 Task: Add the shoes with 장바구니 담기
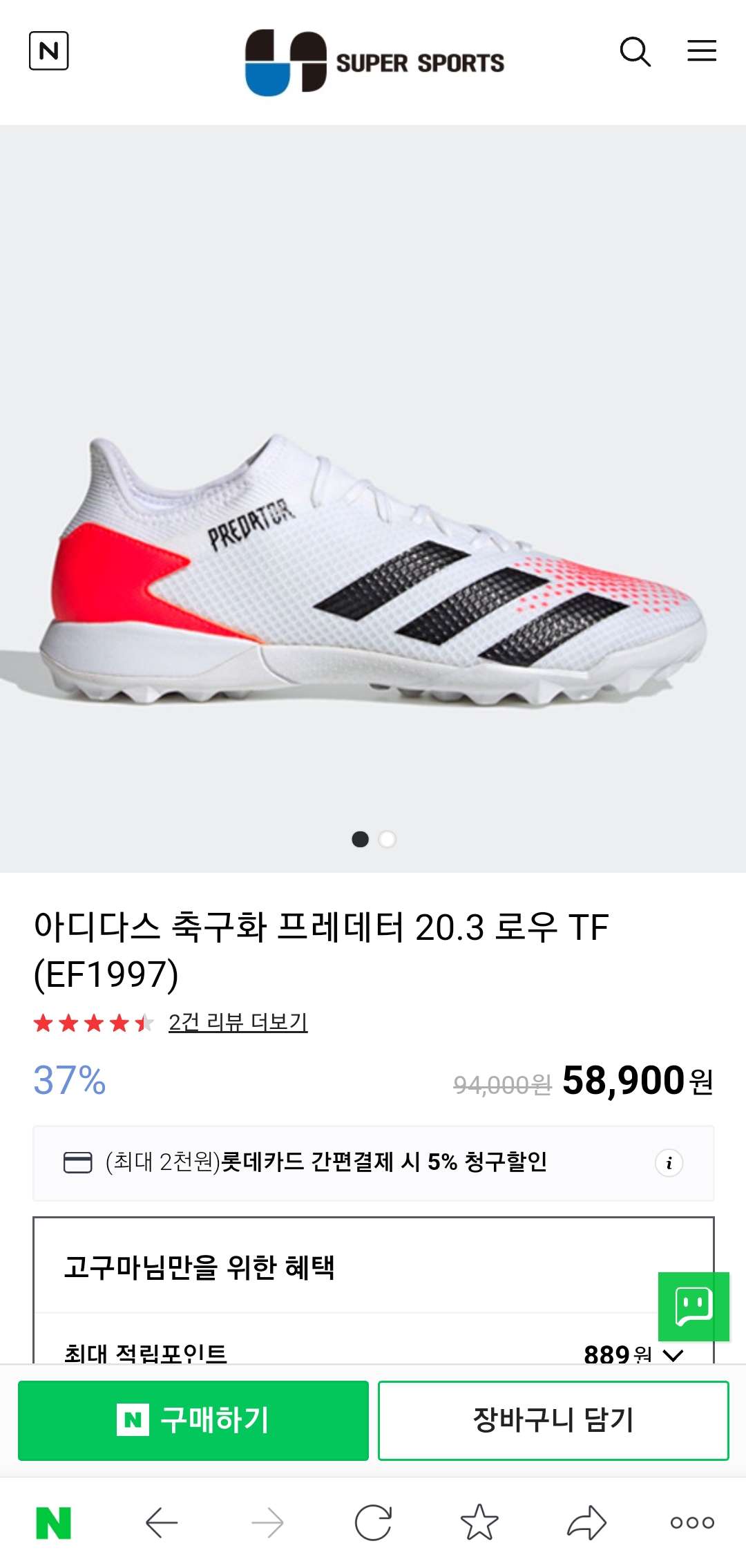pos(553,1421)
